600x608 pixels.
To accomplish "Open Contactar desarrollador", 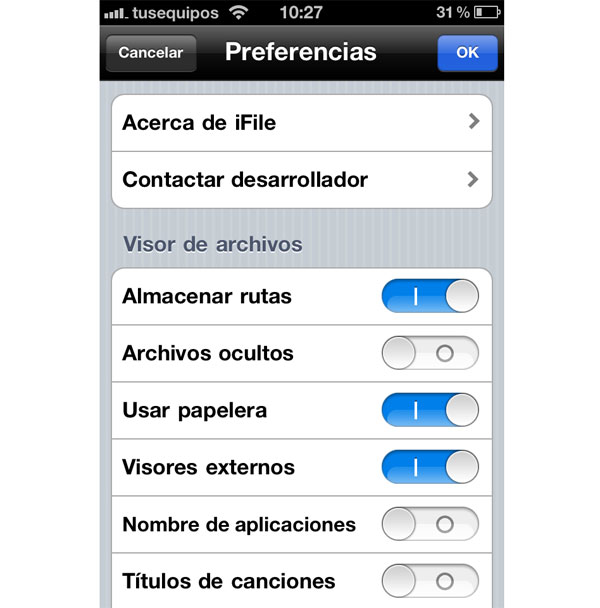I will [301, 180].
